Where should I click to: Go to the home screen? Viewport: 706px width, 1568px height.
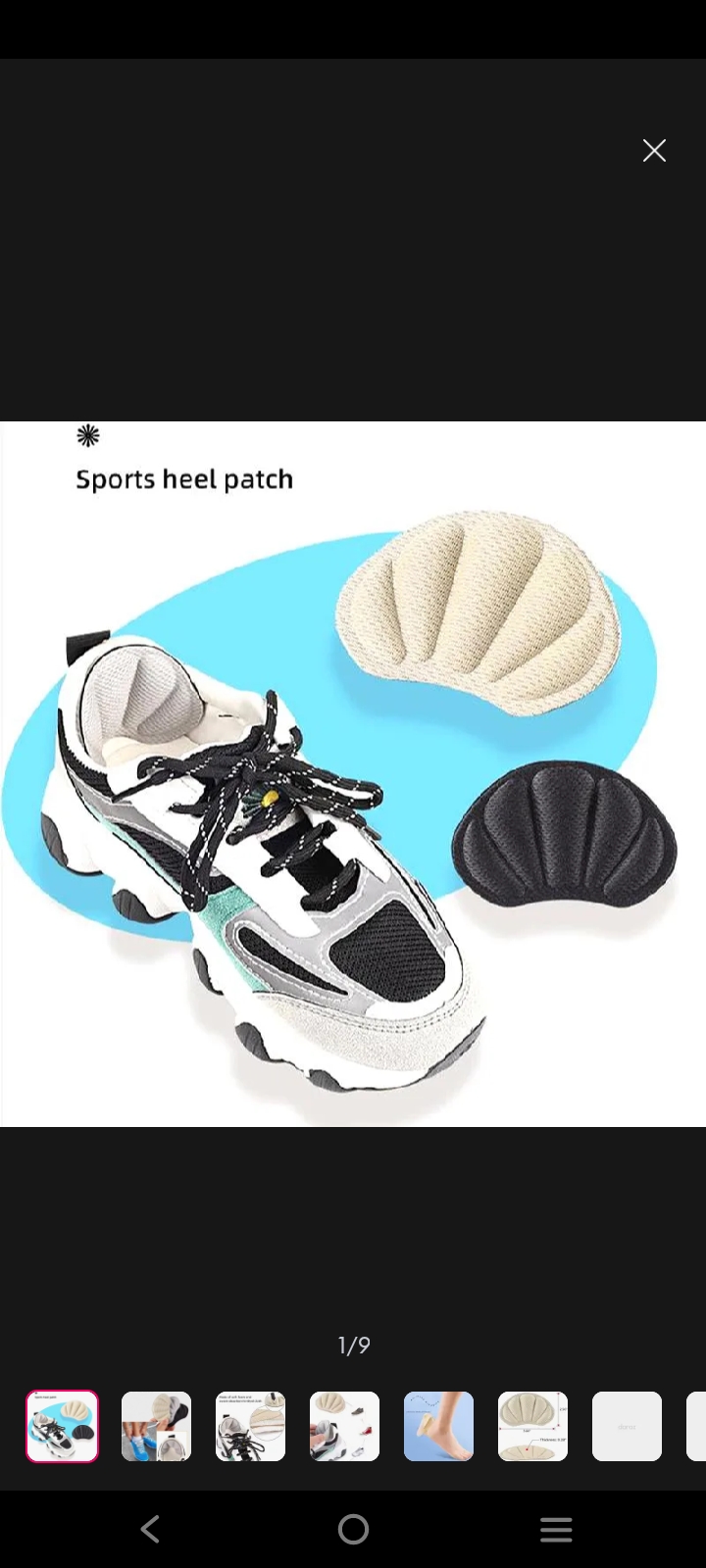(353, 1529)
